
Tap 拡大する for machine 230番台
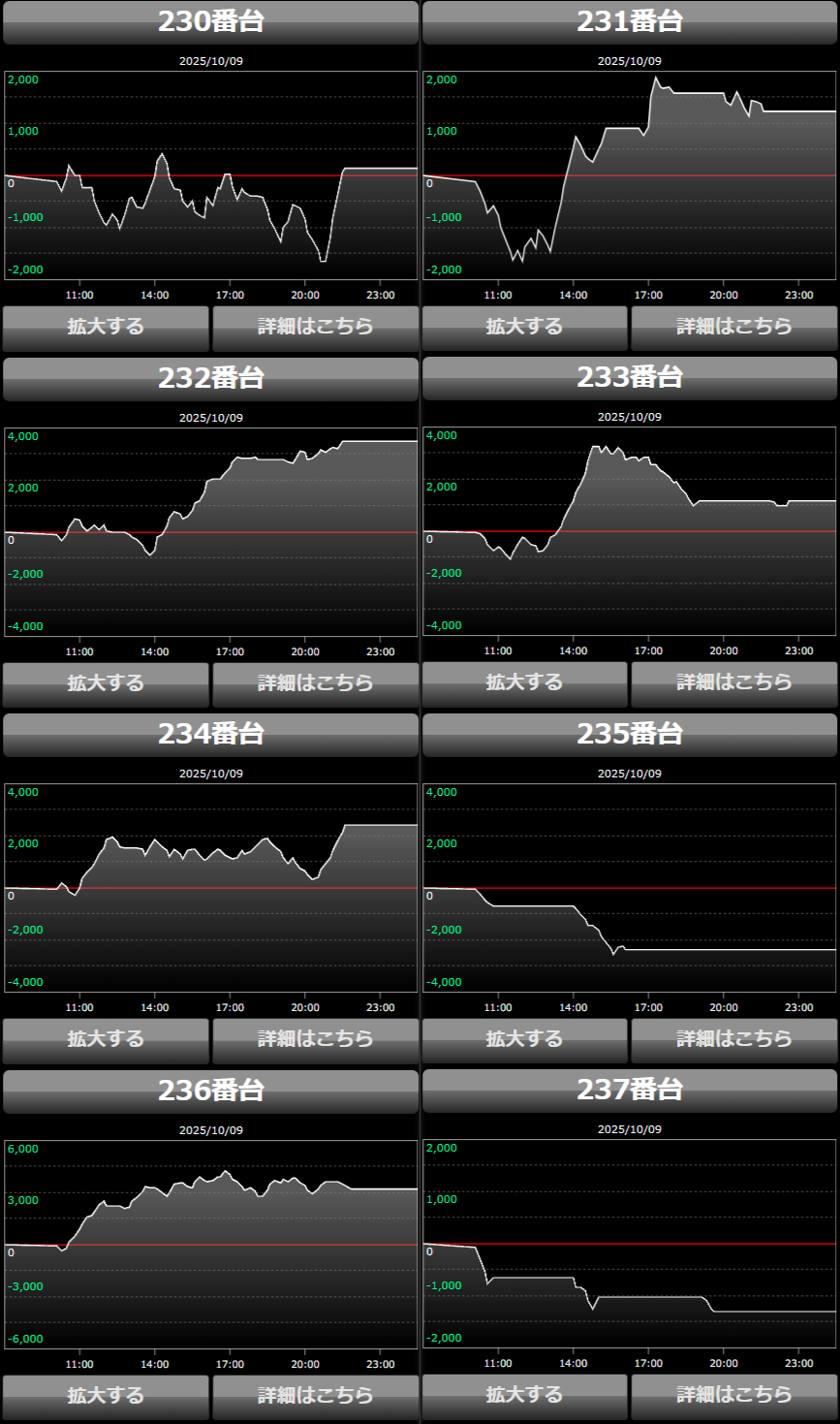pos(106,328)
